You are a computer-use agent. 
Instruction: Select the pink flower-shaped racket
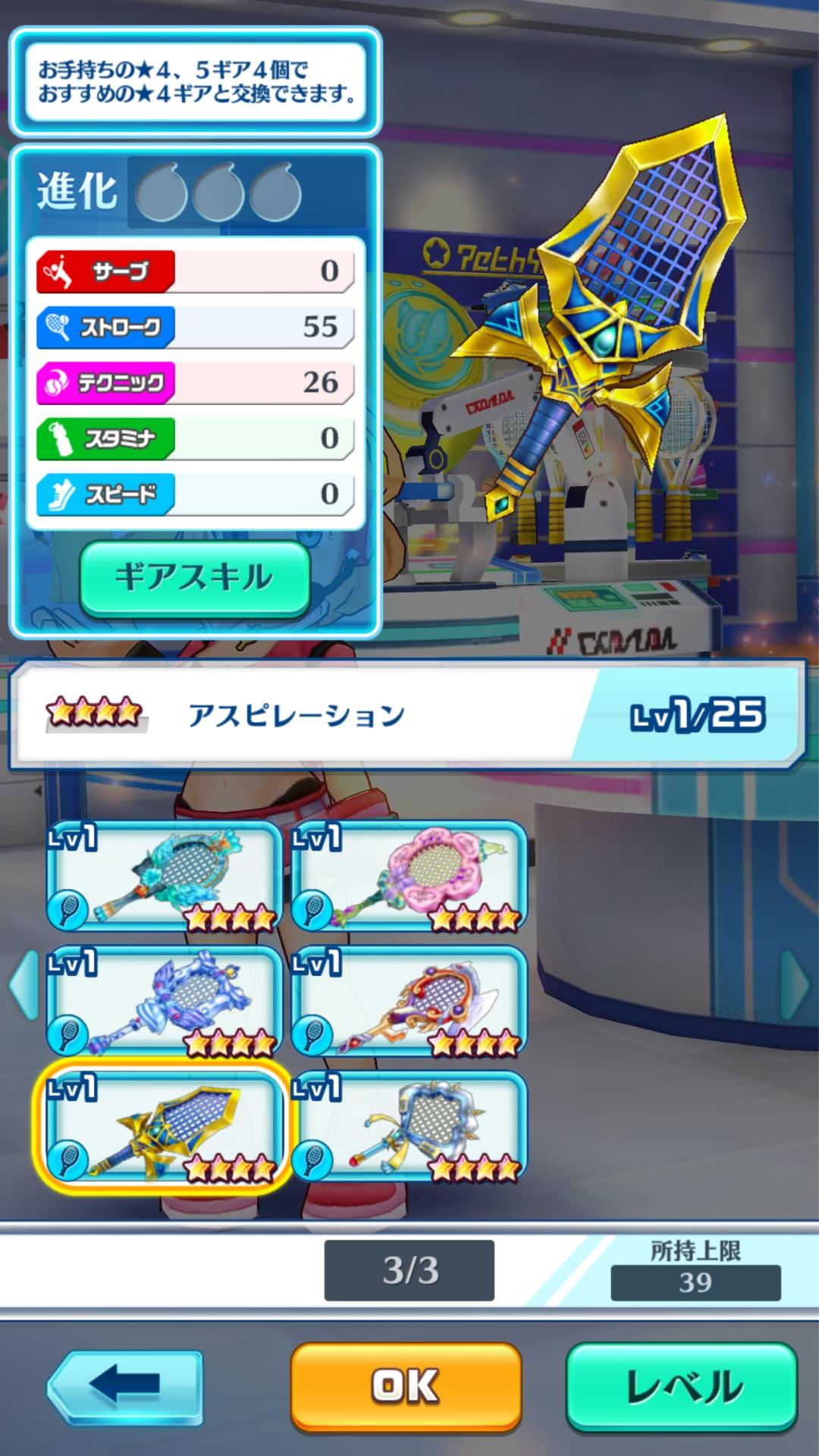click(409, 877)
